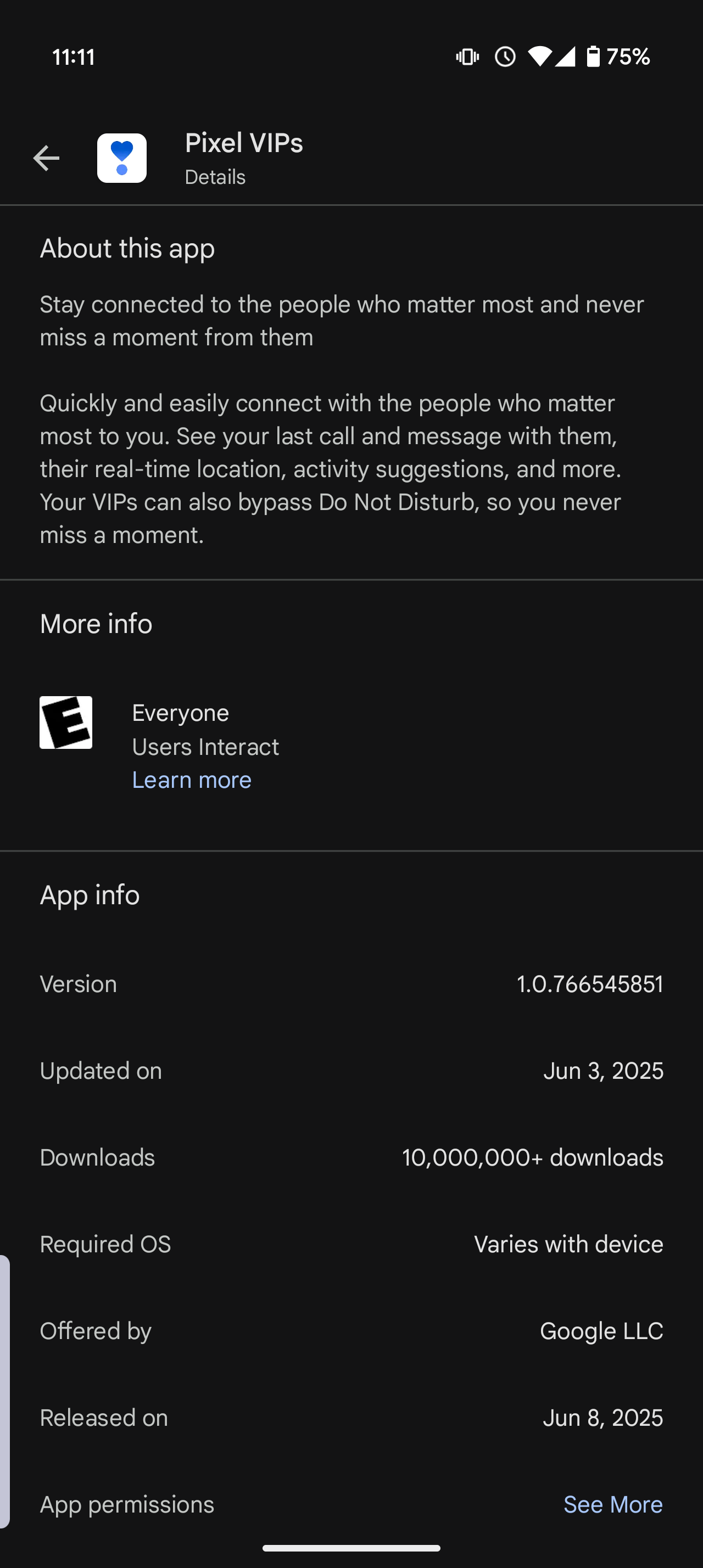Click the "Offered by Google LLC" row
The height and width of the screenshot is (1568, 703).
[x=351, y=1331]
